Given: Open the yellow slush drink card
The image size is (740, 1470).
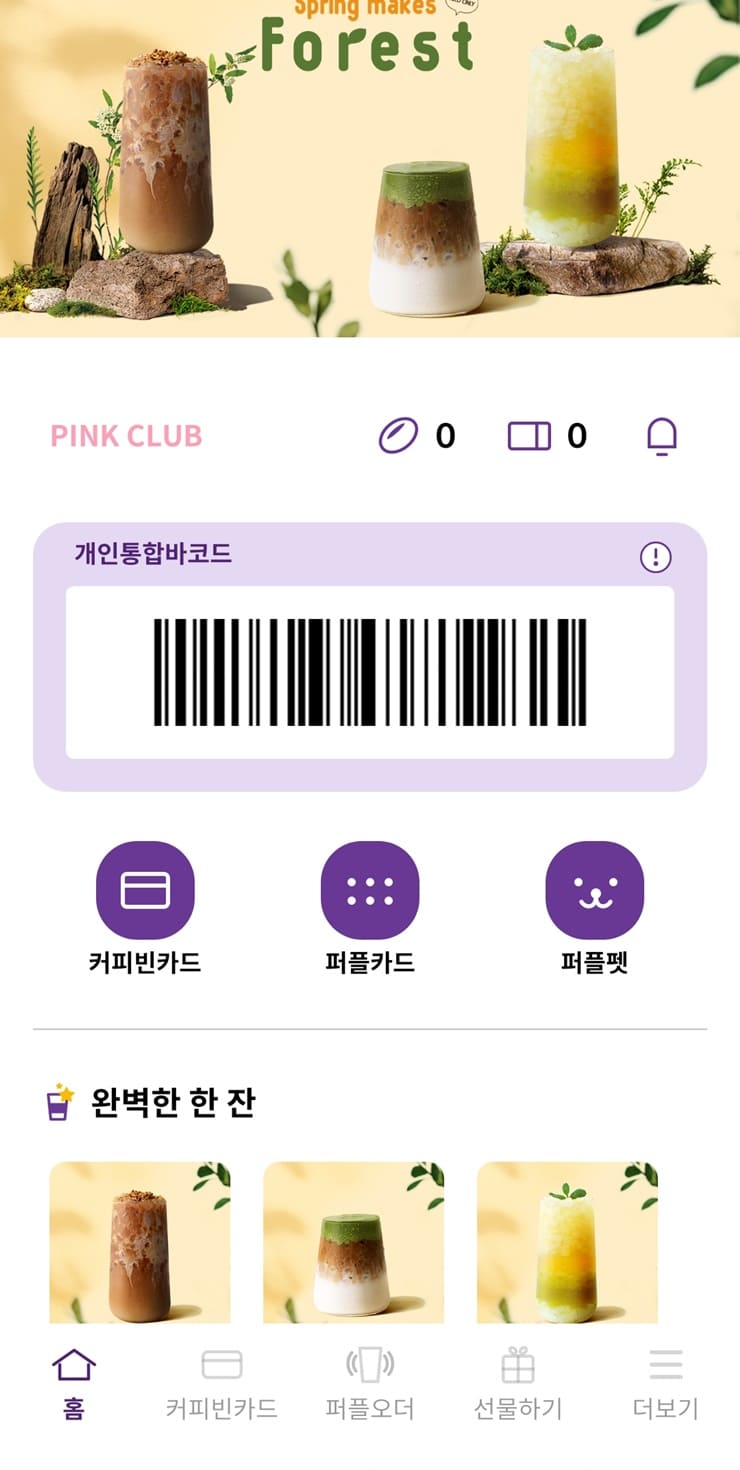Looking at the screenshot, I should tap(567, 1242).
